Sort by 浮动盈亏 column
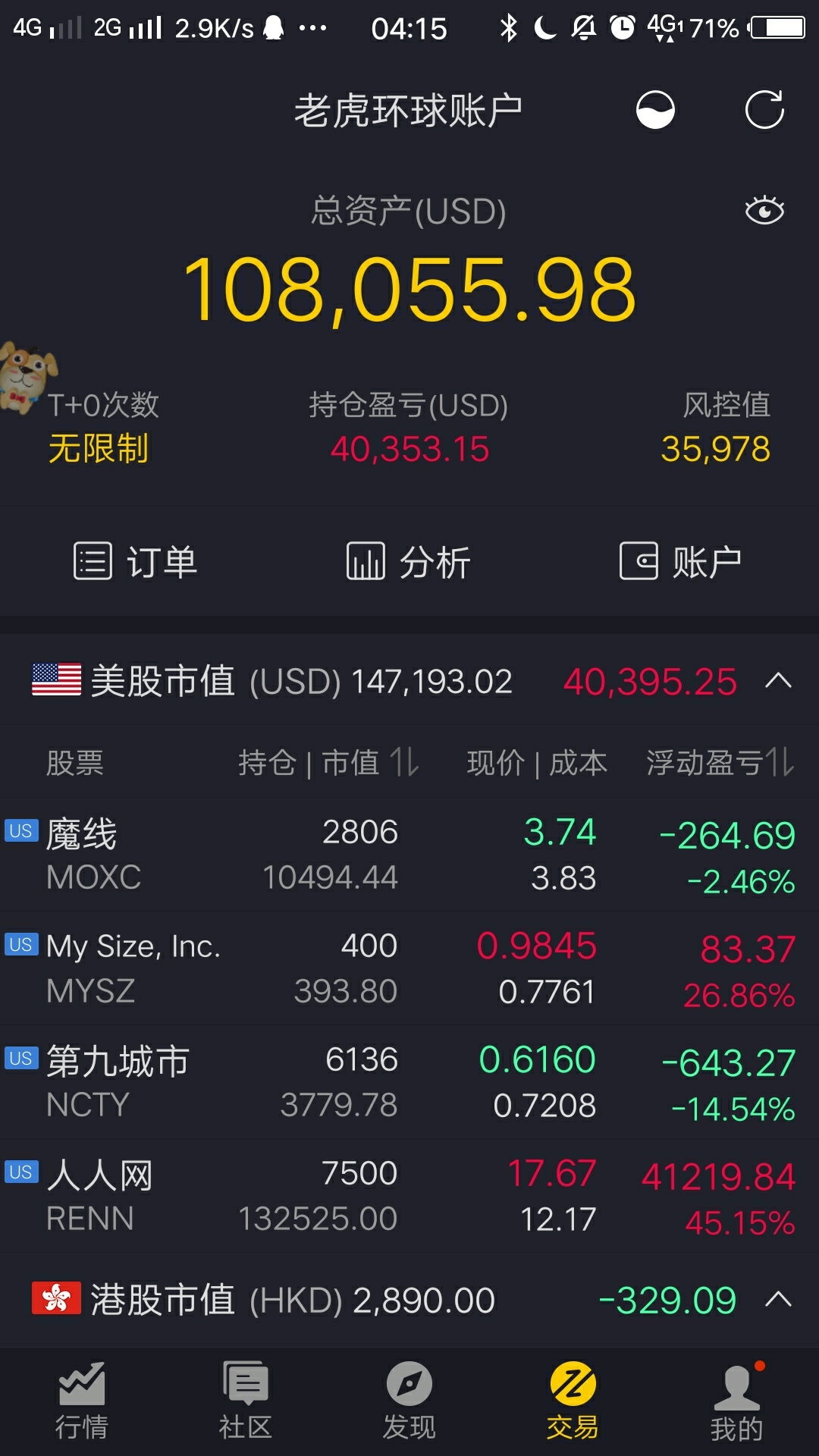819x1456 pixels. [719, 762]
